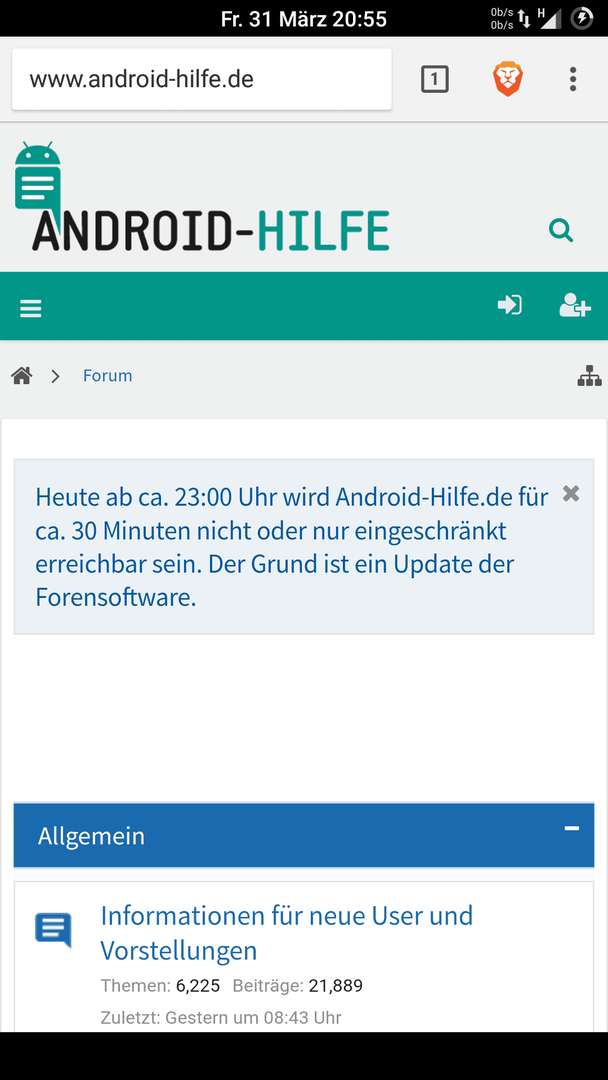The height and width of the screenshot is (1080, 608).
Task: Open the hamburger navigation menu
Action: pyautogui.click(x=31, y=308)
